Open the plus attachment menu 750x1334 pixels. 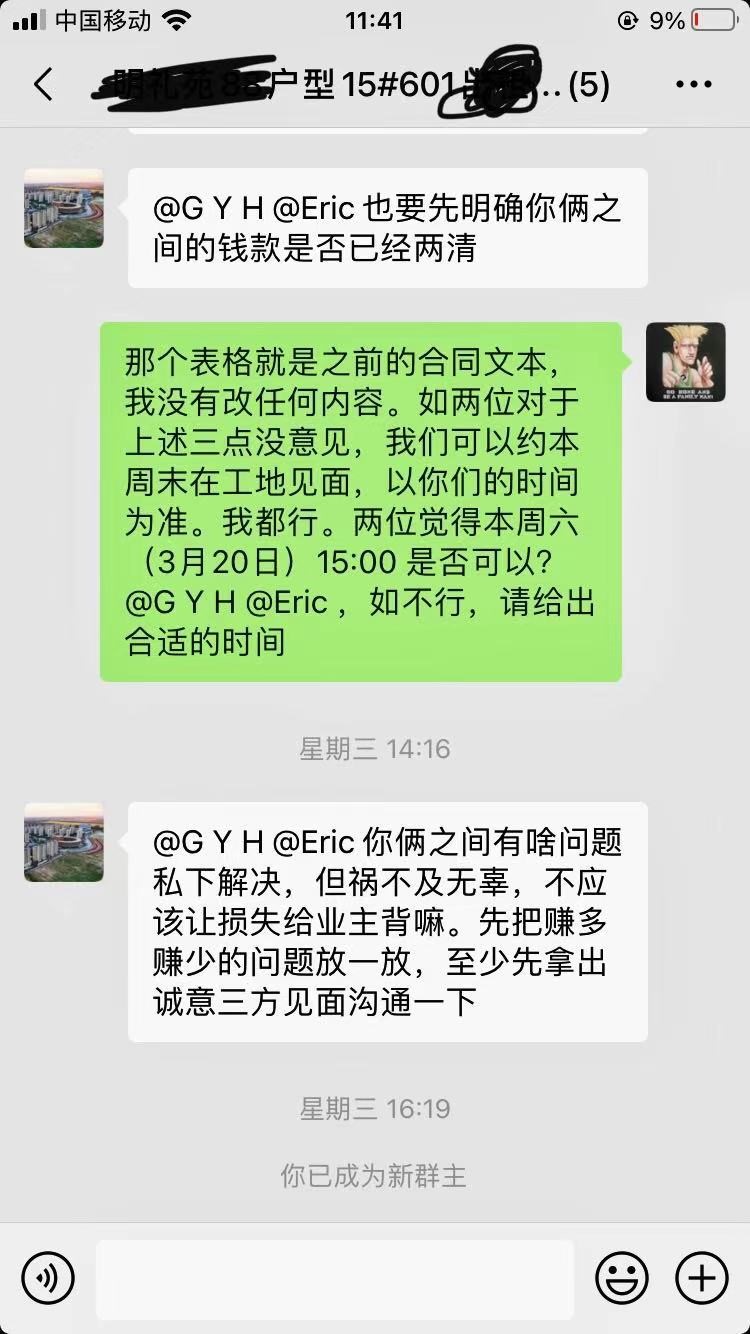[x=701, y=1277]
